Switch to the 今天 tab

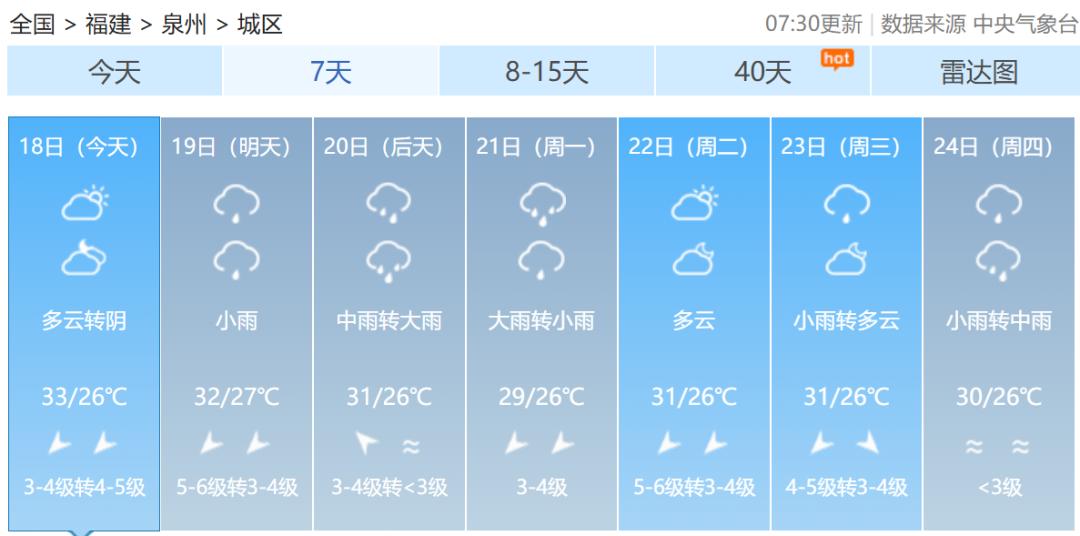coord(114,71)
